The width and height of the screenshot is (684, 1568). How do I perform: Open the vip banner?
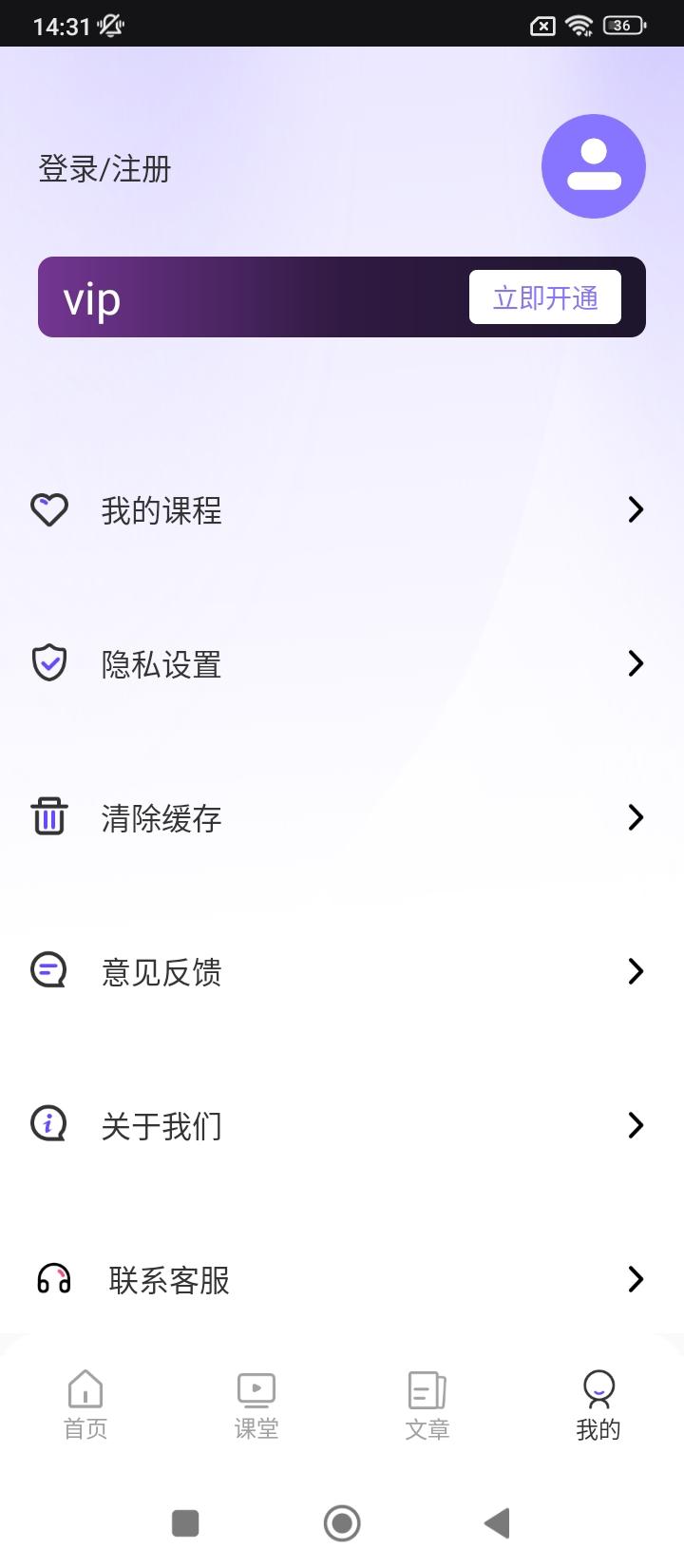[340, 296]
